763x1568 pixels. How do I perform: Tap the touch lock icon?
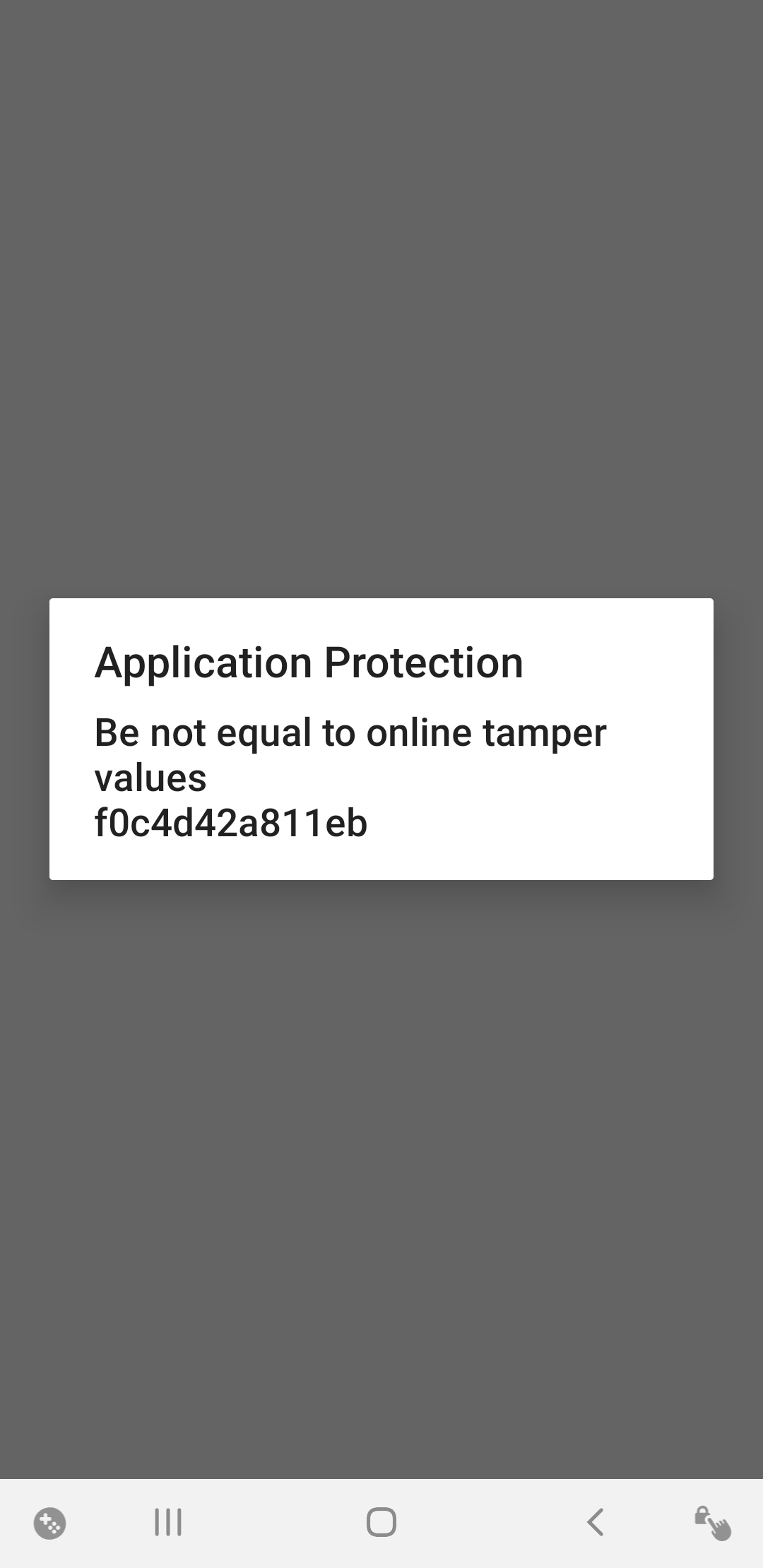point(712,1523)
